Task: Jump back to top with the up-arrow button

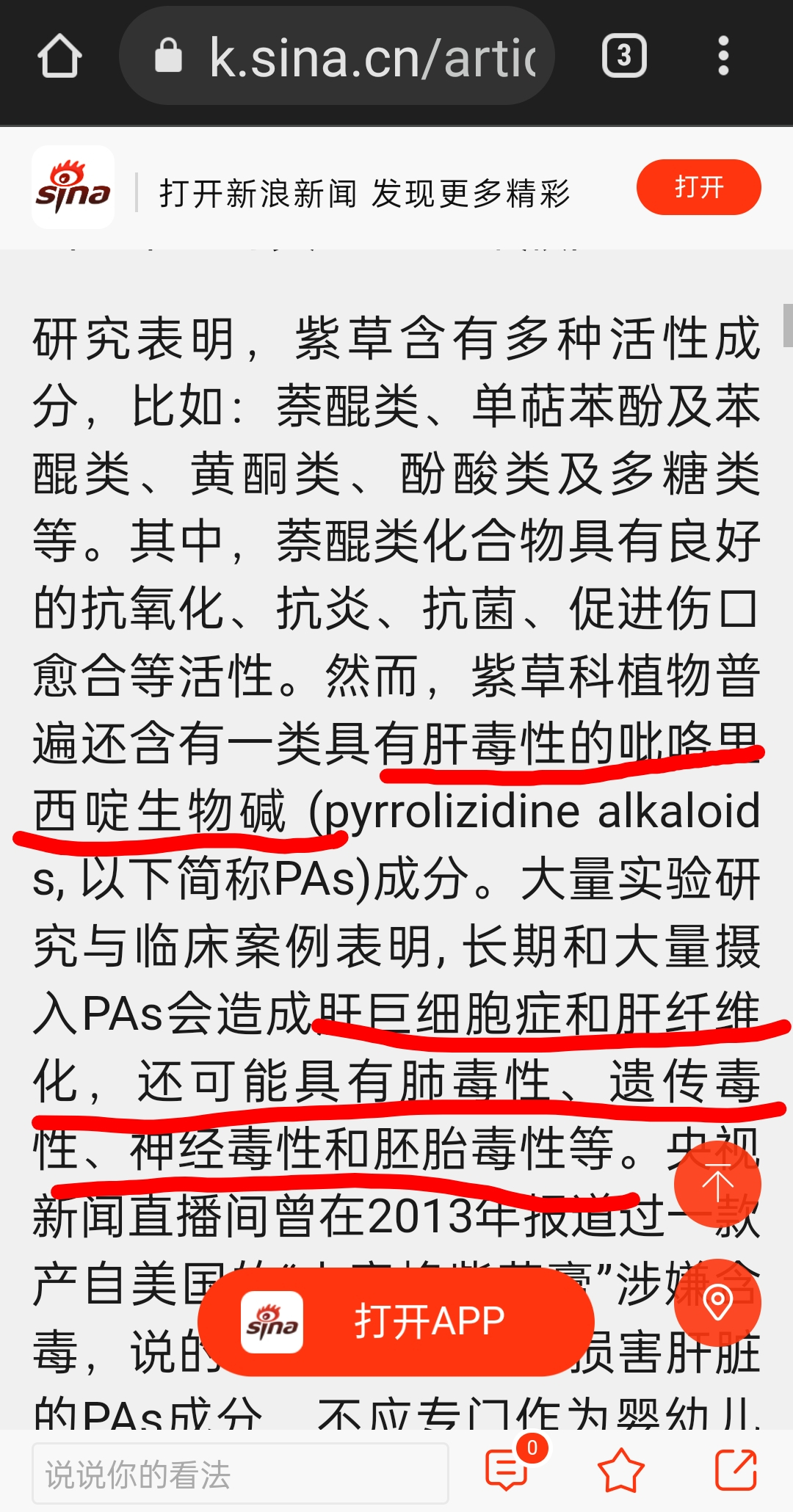Action: (x=717, y=1185)
